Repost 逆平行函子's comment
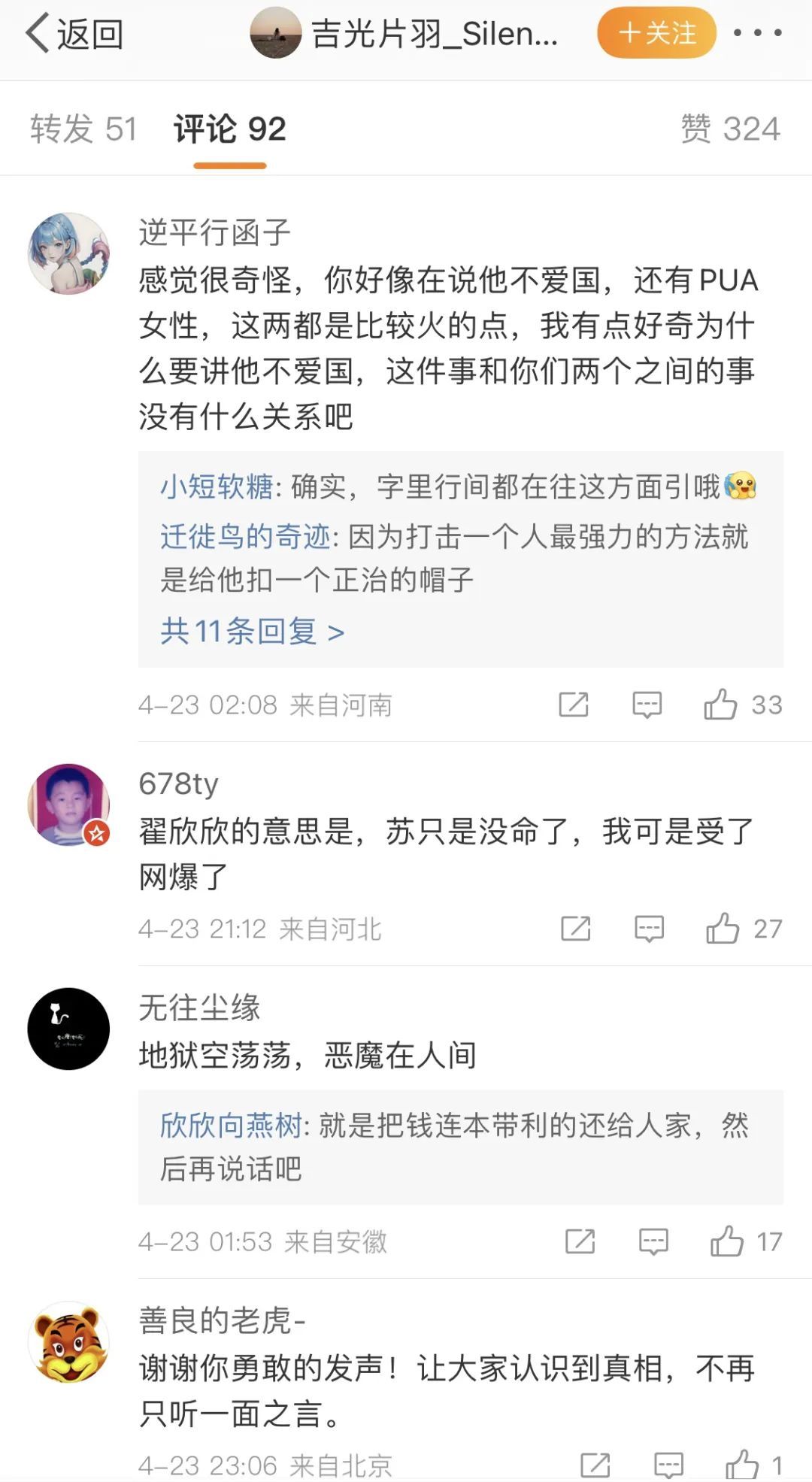 573,705
